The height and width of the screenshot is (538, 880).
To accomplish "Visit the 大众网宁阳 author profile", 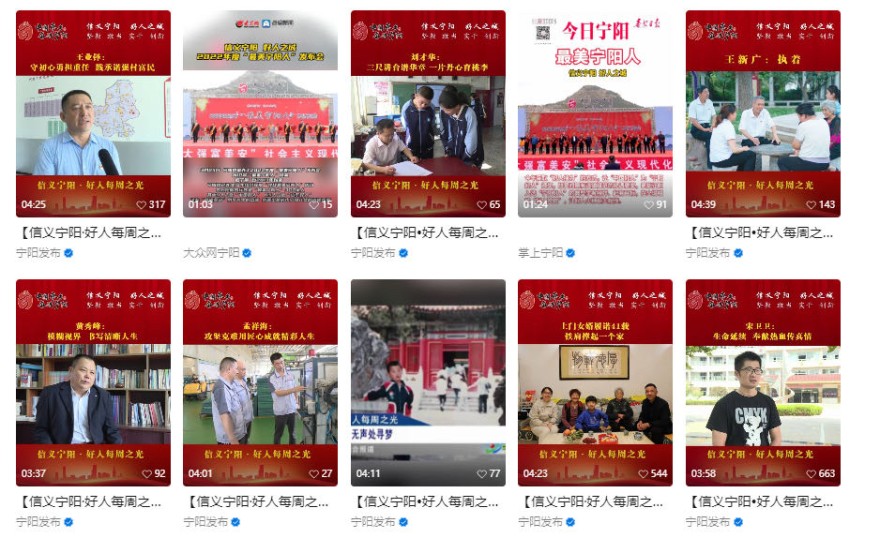I will [211, 253].
